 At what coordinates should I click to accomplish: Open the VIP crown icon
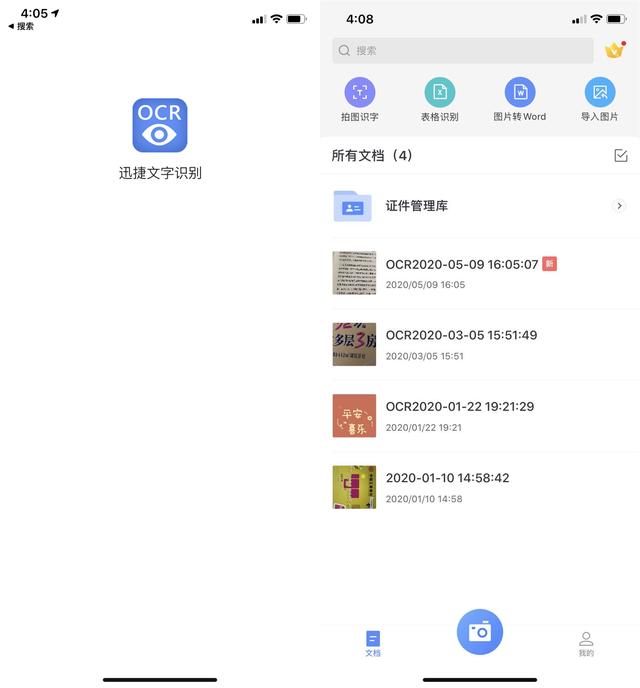click(614, 50)
